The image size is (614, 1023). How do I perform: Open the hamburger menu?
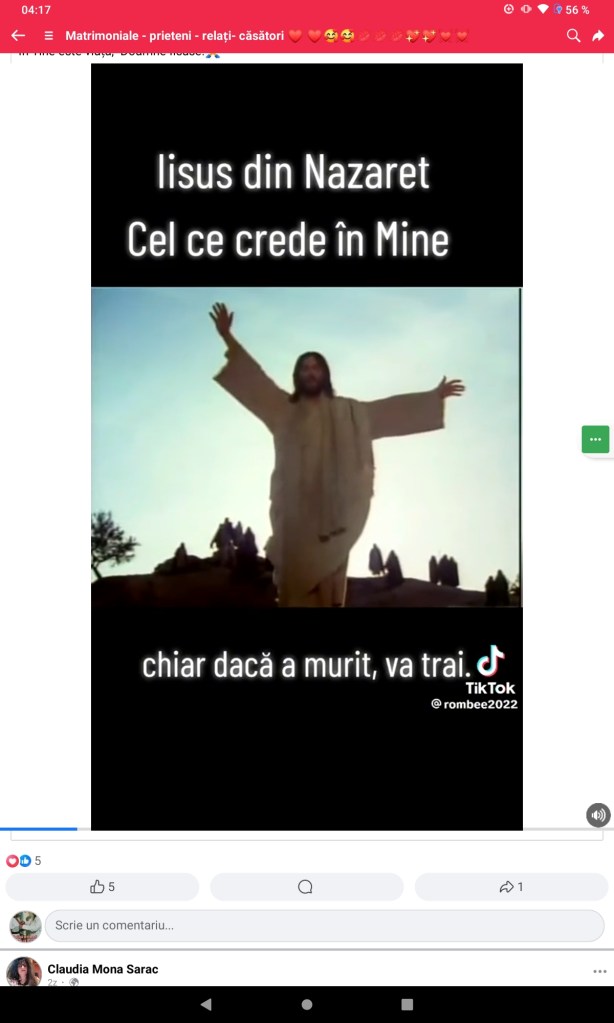49,35
